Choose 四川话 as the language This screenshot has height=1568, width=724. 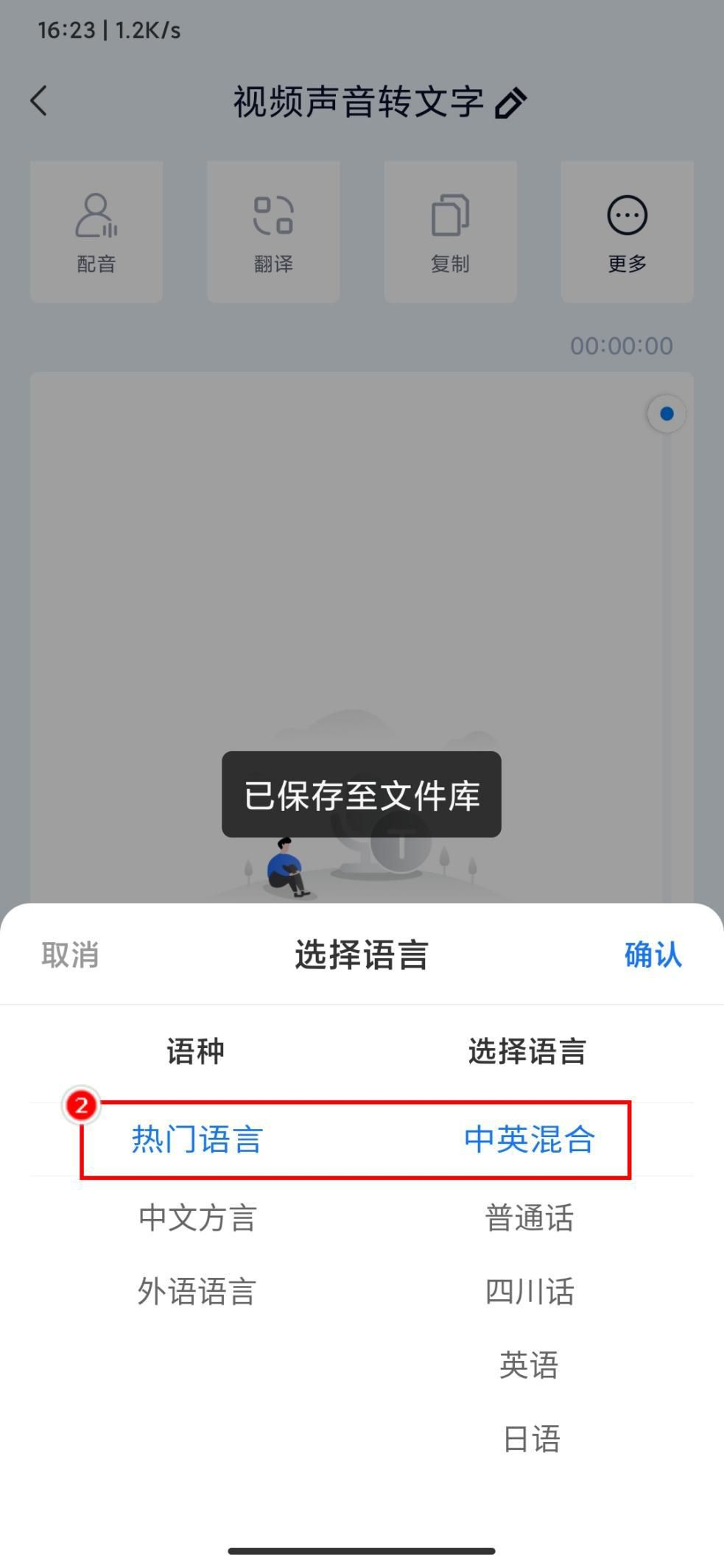tap(529, 1291)
